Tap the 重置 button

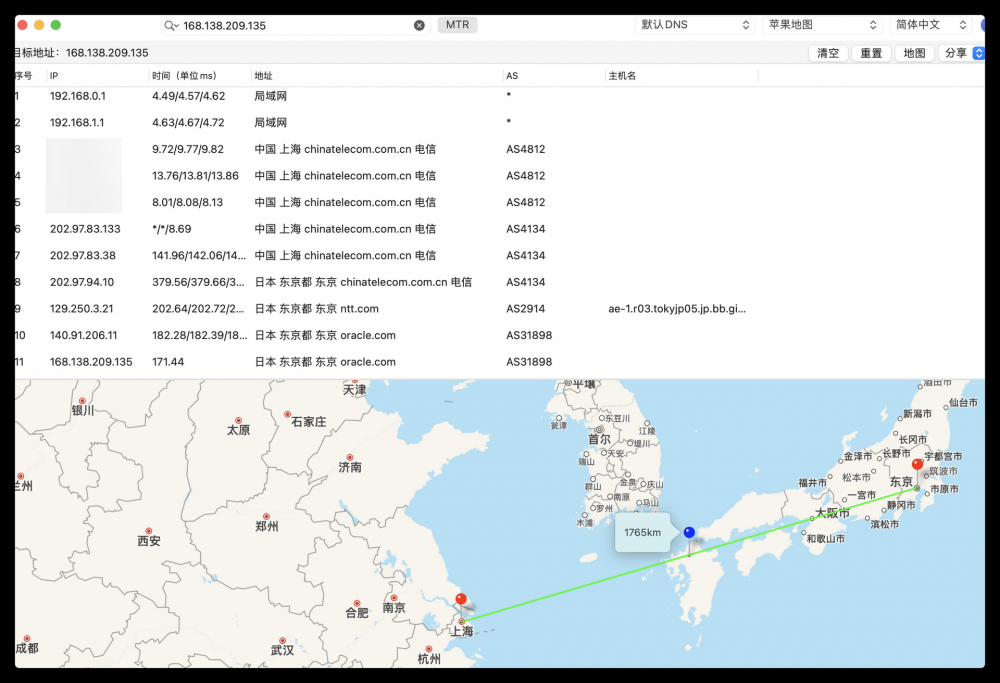[x=871, y=53]
